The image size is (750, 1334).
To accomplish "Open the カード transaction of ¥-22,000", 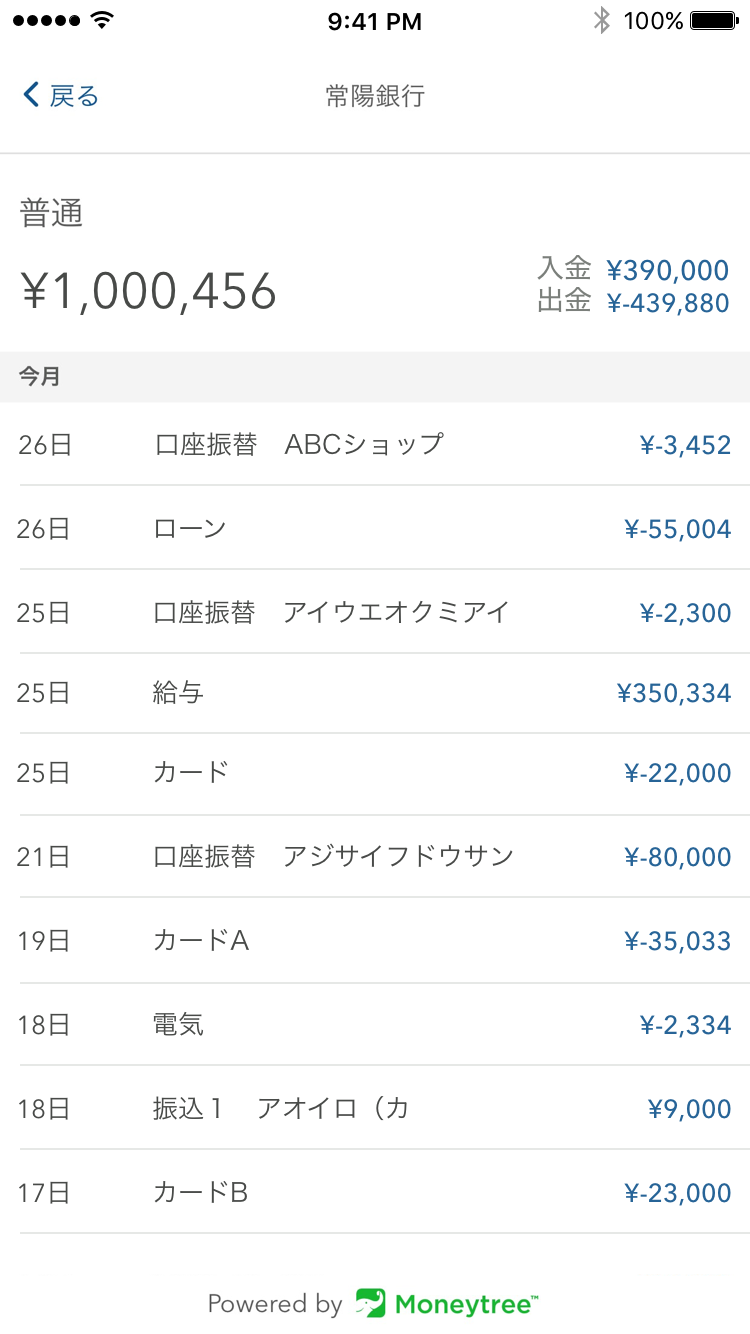I will pos(375,774).
